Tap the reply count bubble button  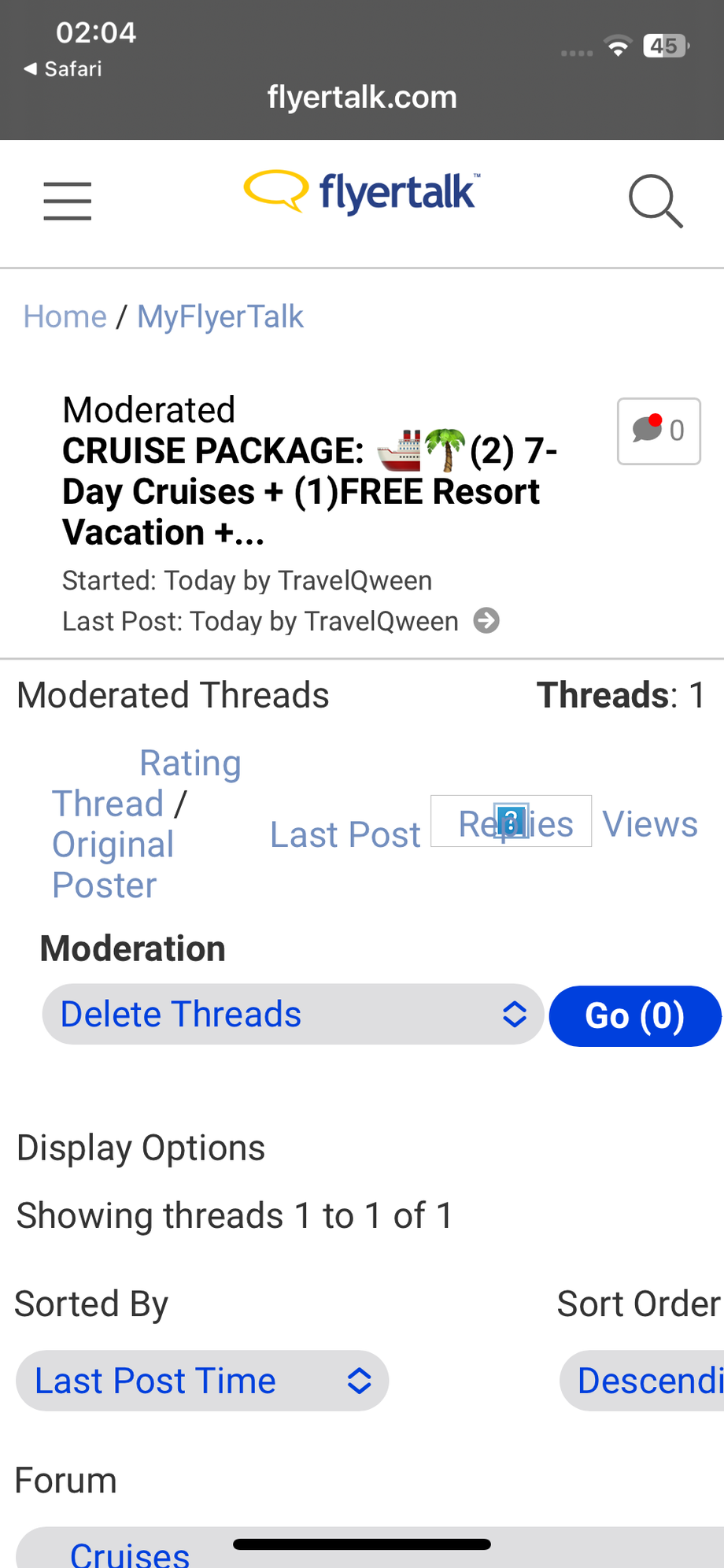pos(659,431)
